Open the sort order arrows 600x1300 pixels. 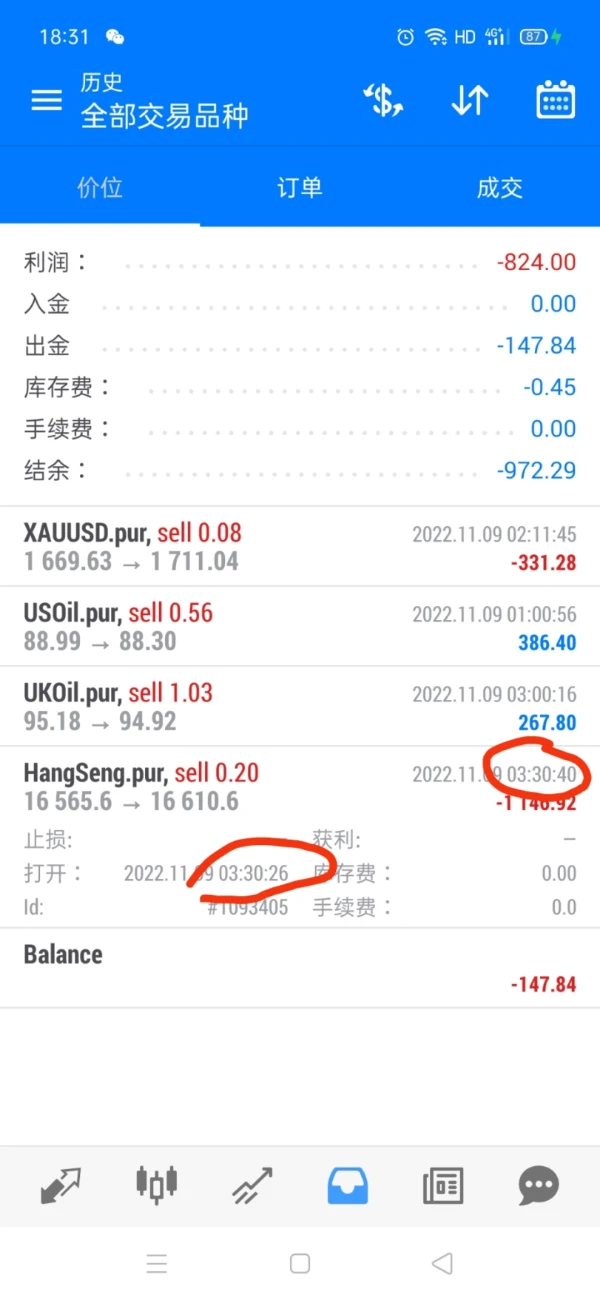[x=469, y=100]
